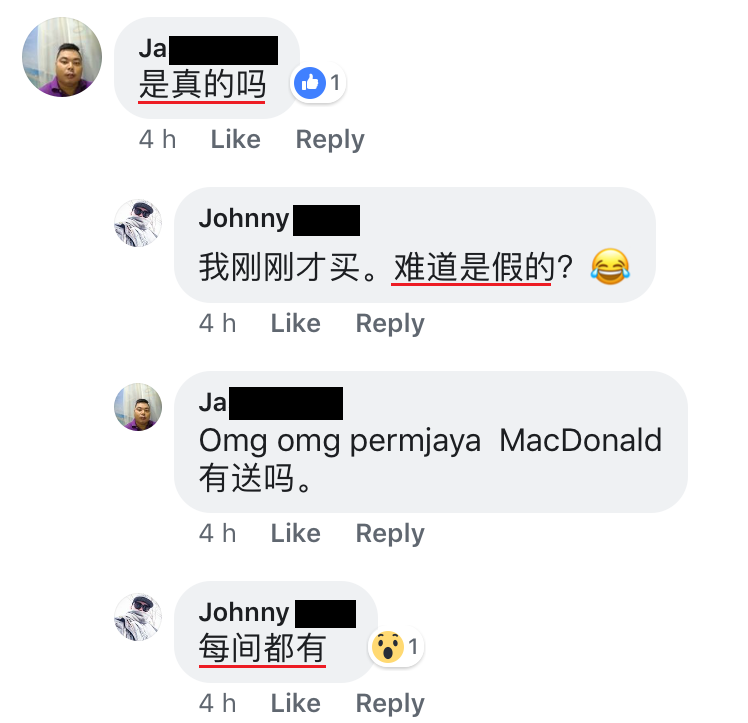Reply to the "Omg omg permjaya MacDonald" comment
The height and width of the screenshot is (723, 748).
click(390, 533)
